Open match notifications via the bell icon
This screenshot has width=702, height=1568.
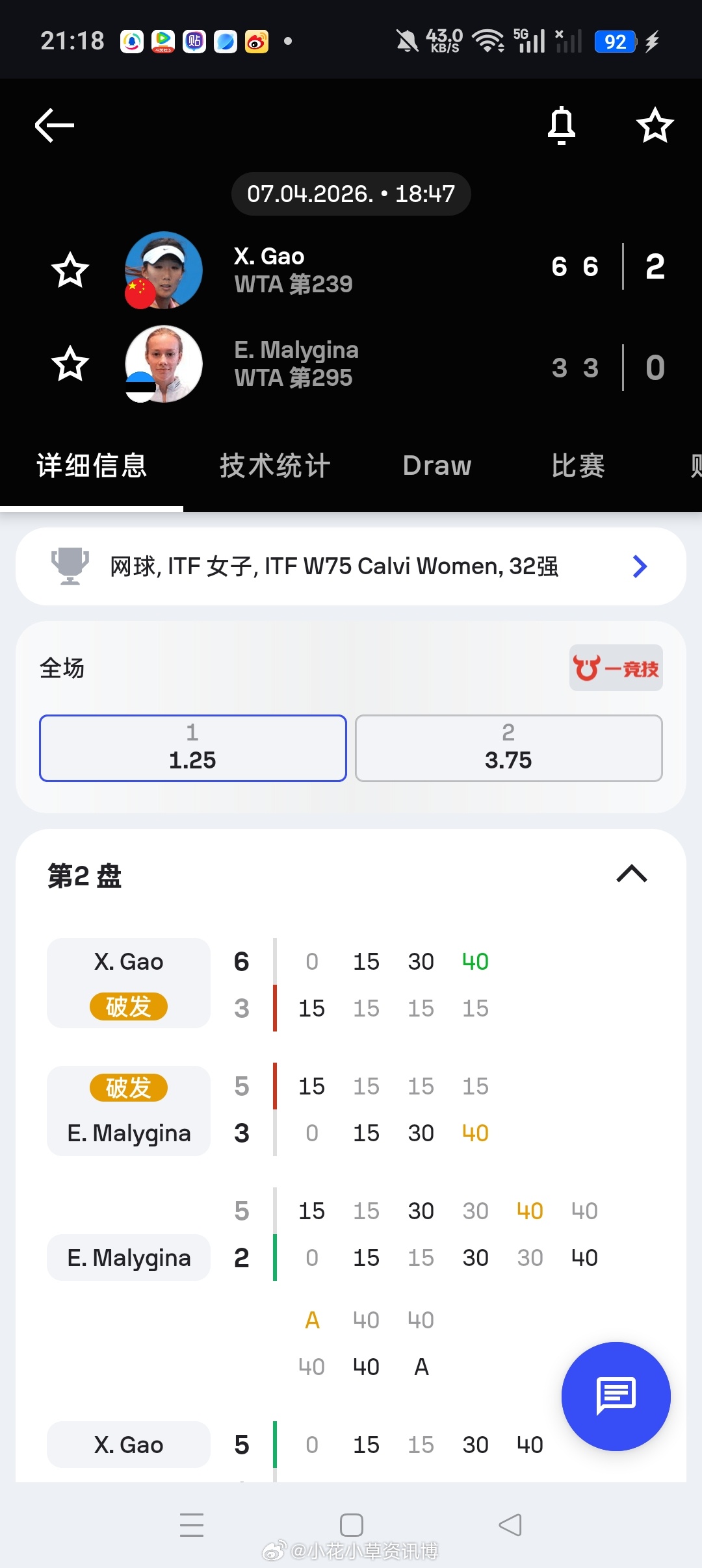pos(562,125)
